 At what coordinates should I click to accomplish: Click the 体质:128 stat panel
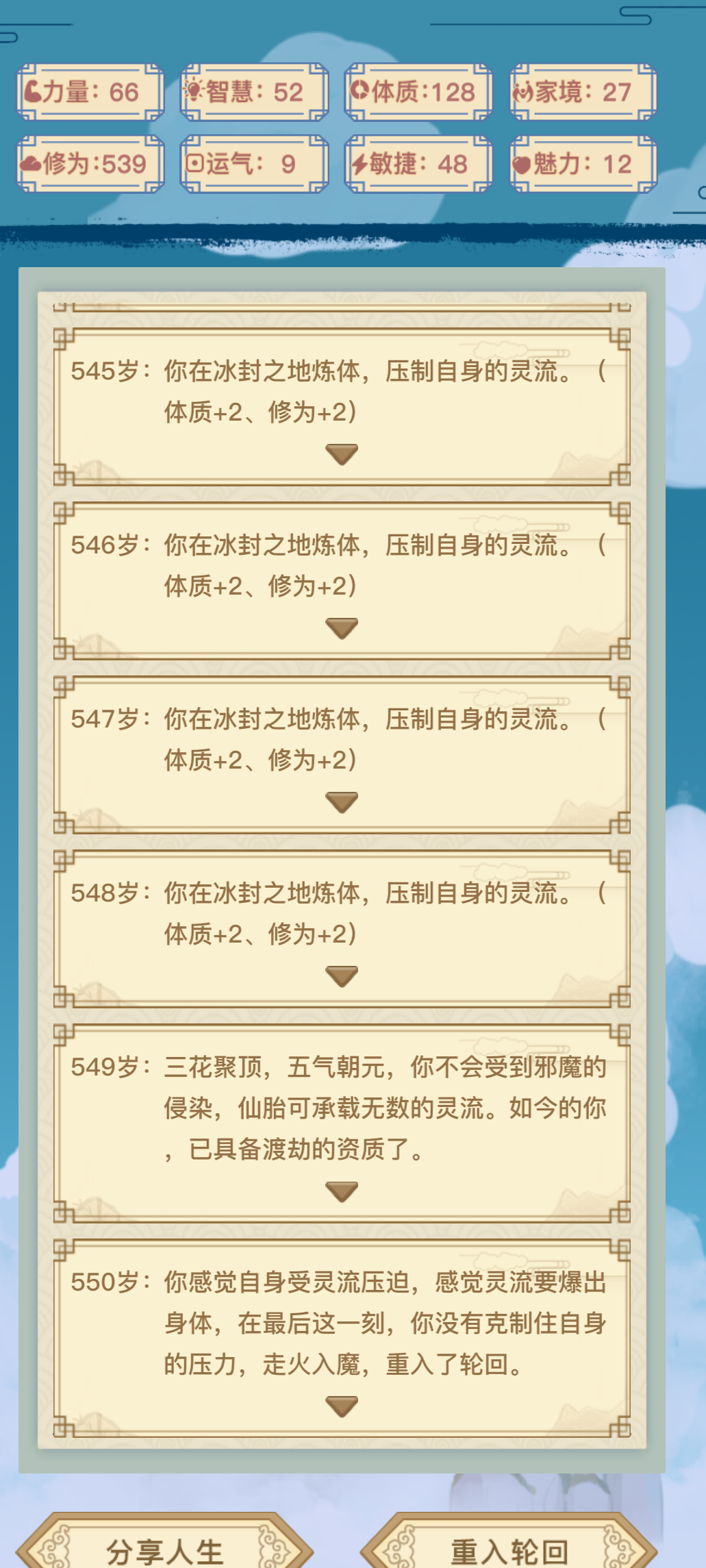click(x=418, y=90)
